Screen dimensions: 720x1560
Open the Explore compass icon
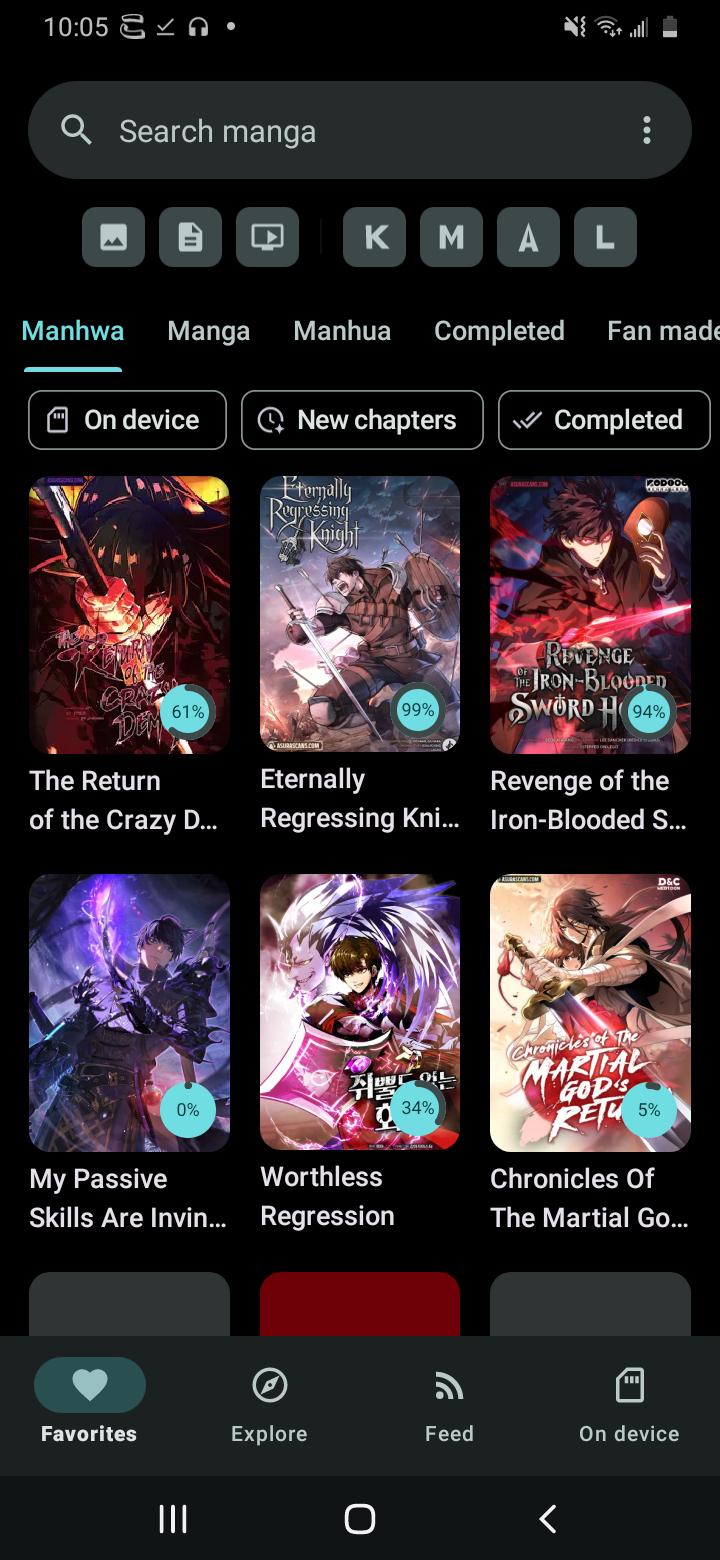268,1385
